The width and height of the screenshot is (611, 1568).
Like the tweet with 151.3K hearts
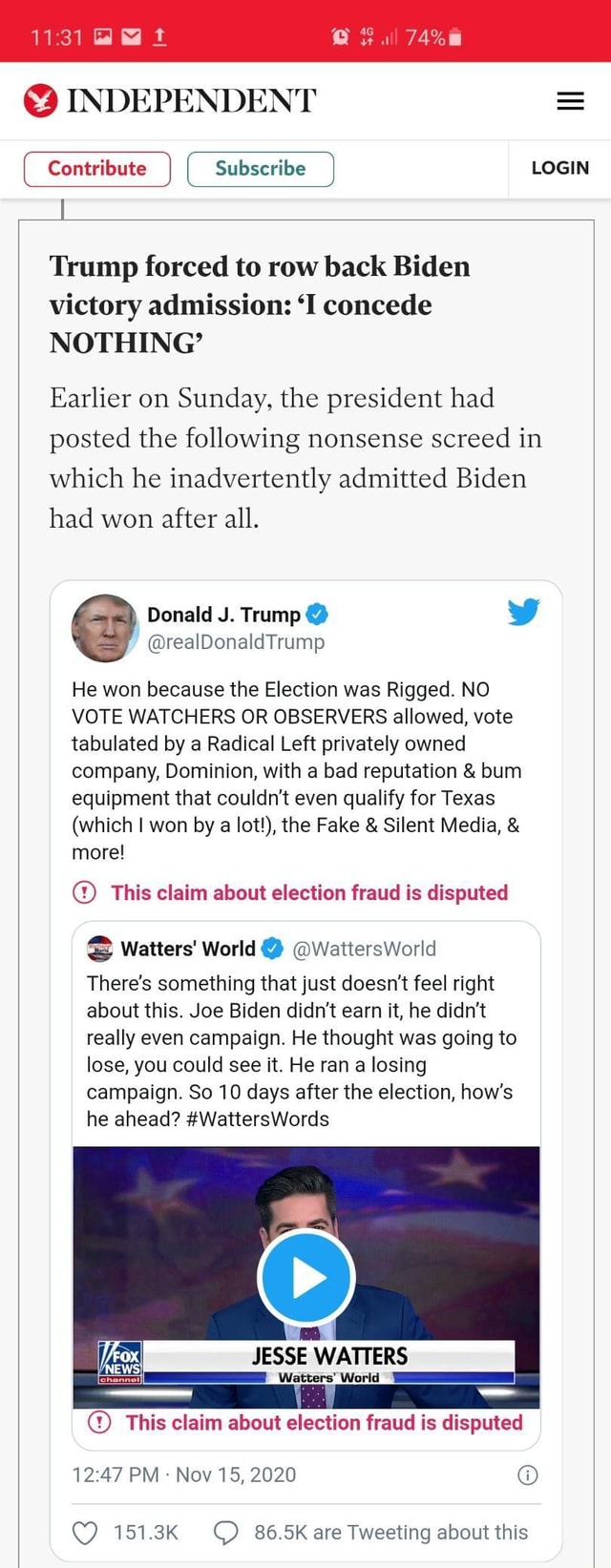[x=86, y=1532]
